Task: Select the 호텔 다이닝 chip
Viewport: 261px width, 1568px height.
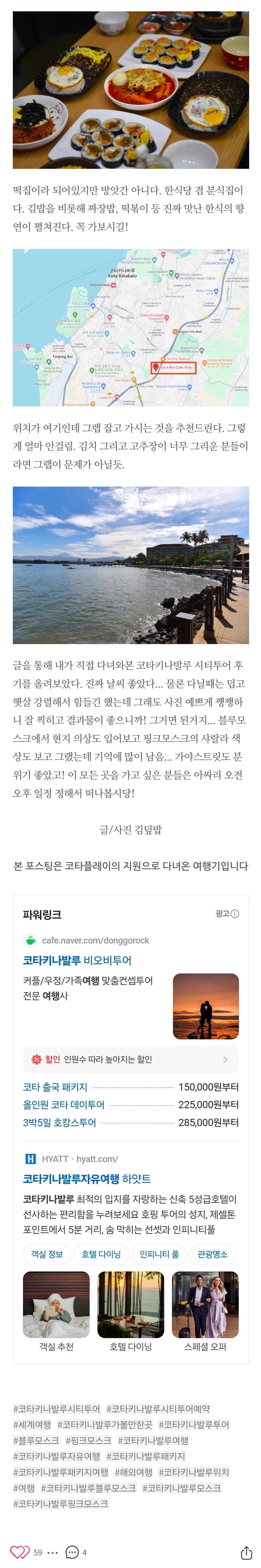Action: click(x=101, y=1254)
